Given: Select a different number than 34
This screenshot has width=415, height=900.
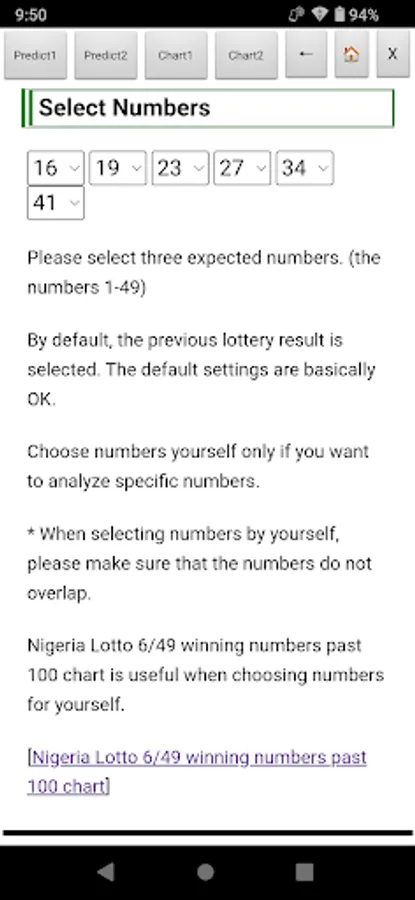Looking at the screenshot, I should pos(304,168).
